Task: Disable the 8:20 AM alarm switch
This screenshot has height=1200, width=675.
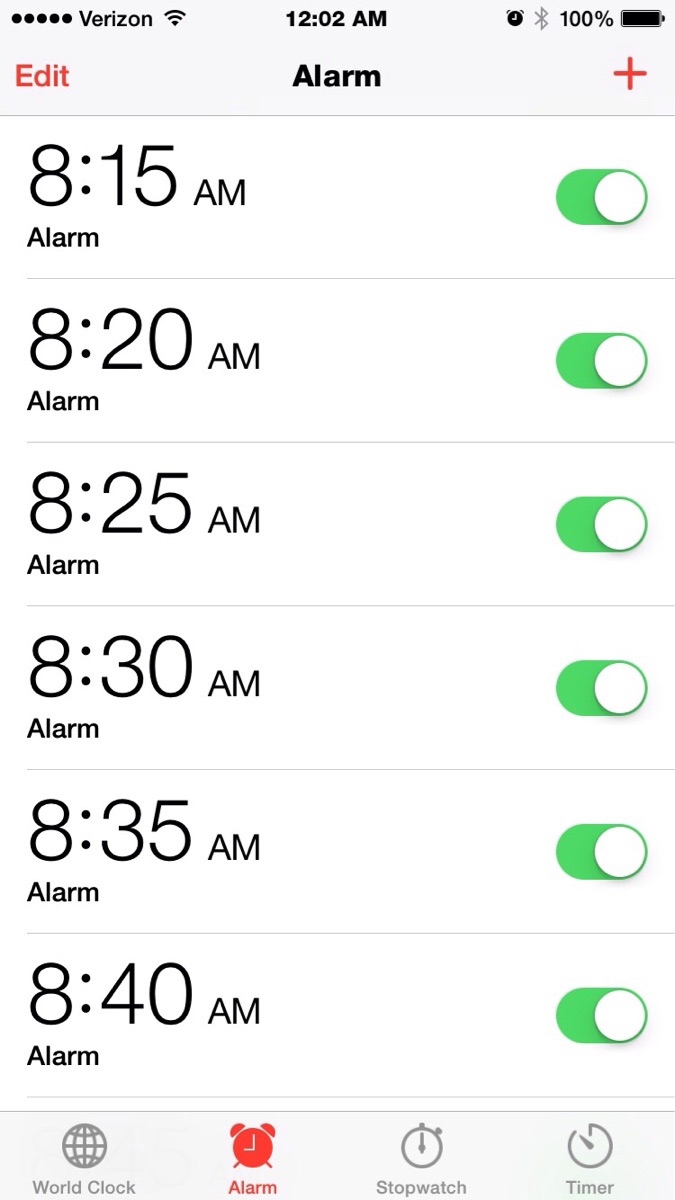Action: tap(601, 361)
